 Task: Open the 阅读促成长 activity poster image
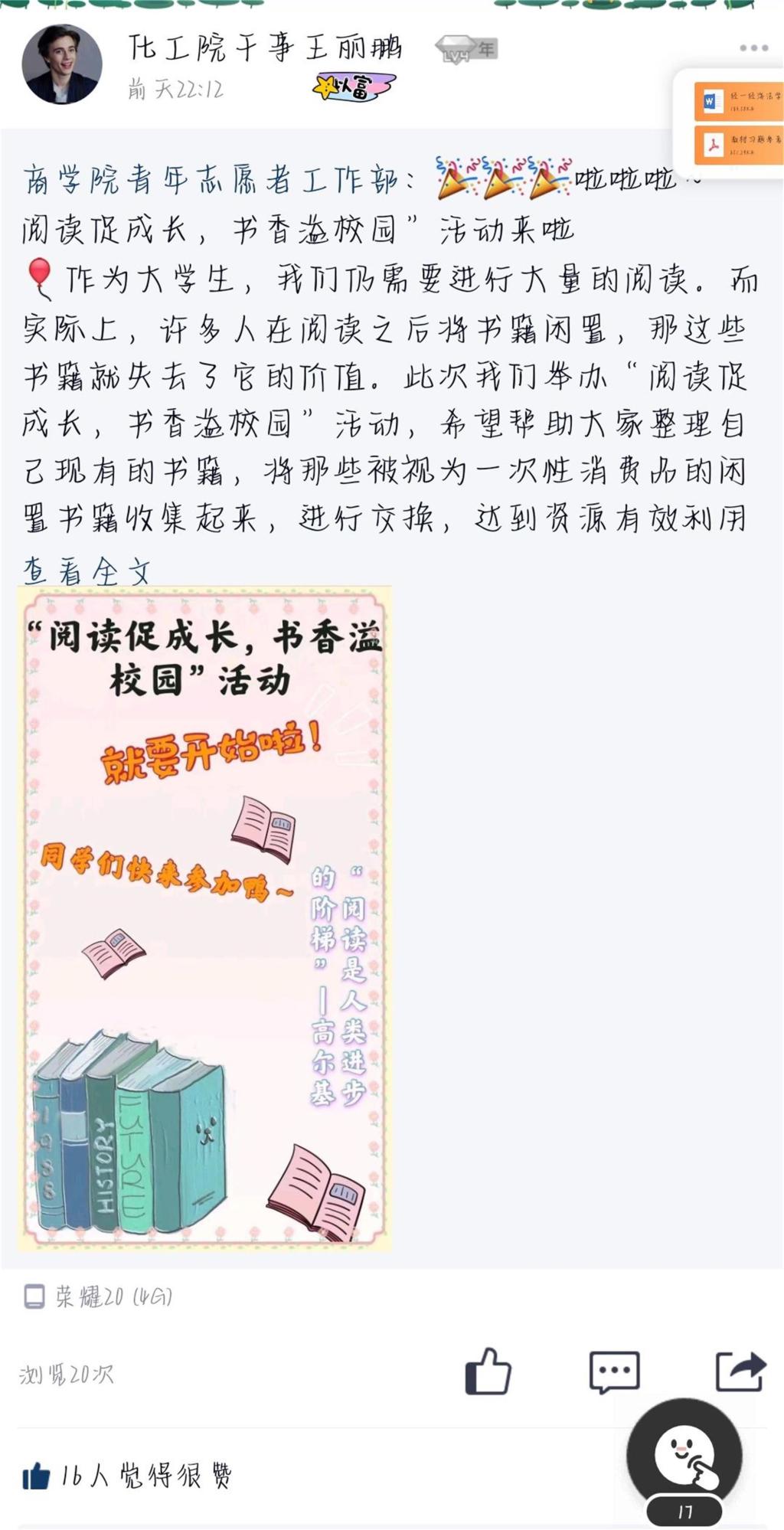click(204, 917)
